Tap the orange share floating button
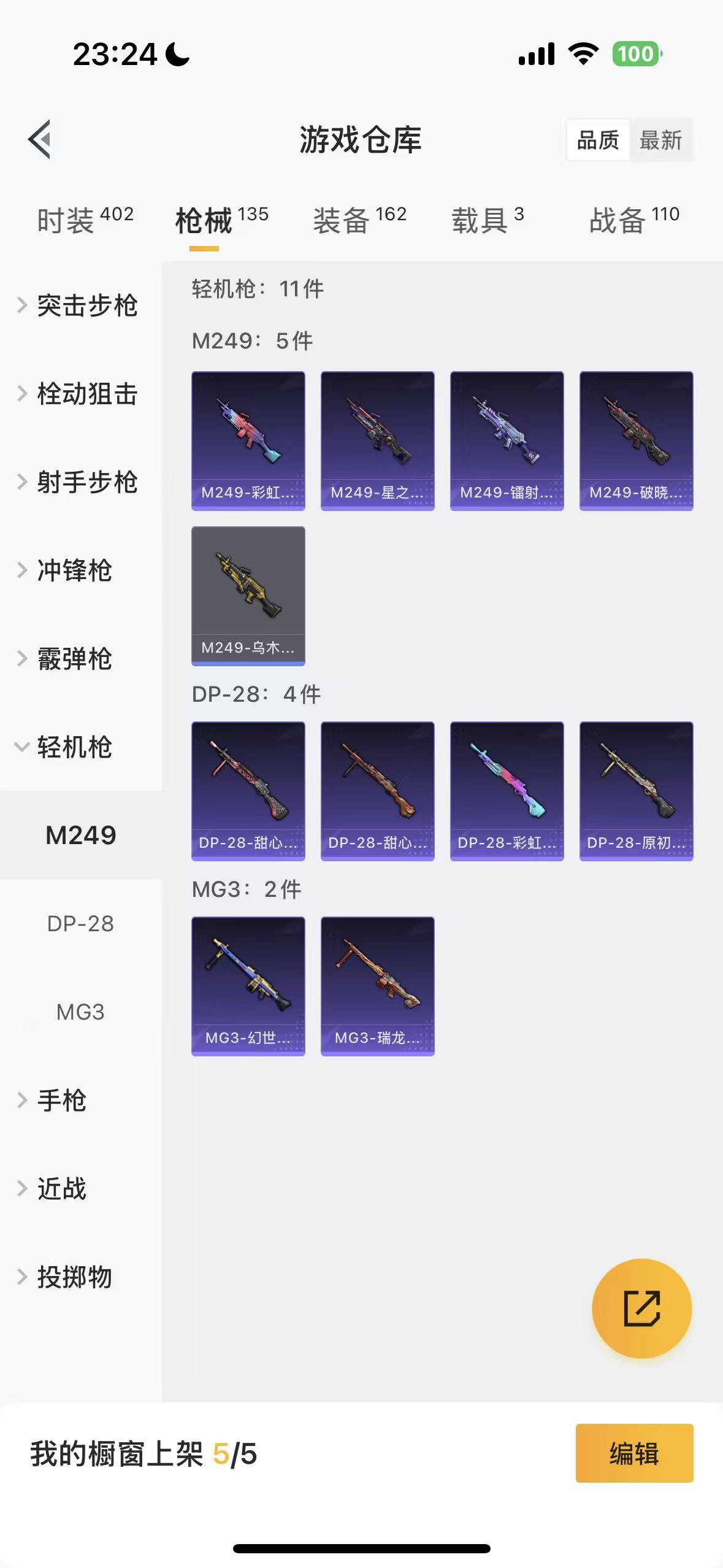723x1568 pixels. (641, 1309)
